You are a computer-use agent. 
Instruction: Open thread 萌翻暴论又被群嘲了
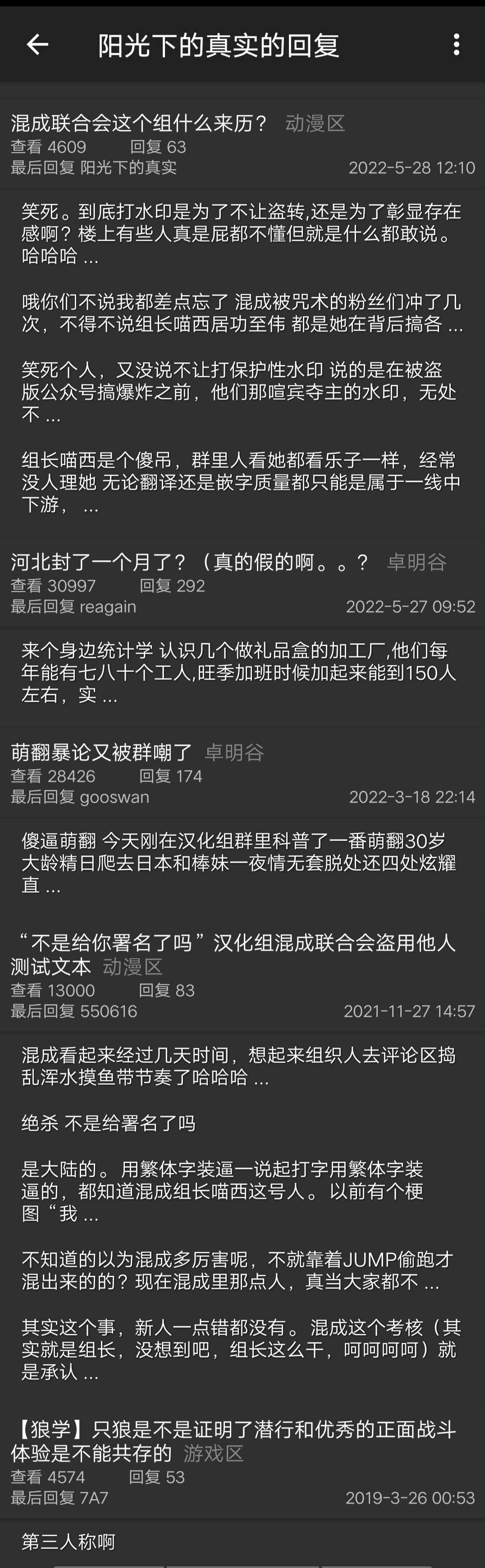101,753
